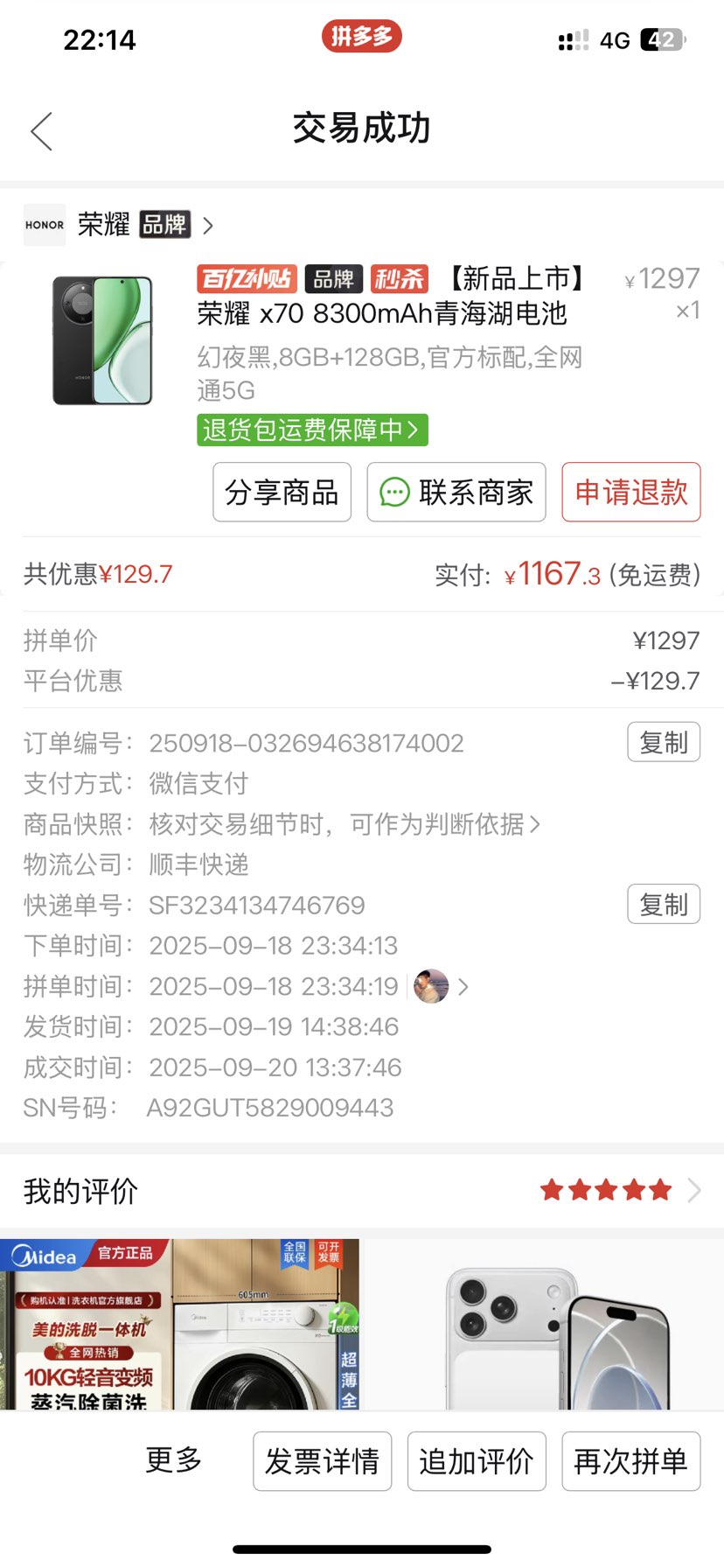
Task: Click the HONOR x70 product thumbnail
Action: [x=101, y=341]
